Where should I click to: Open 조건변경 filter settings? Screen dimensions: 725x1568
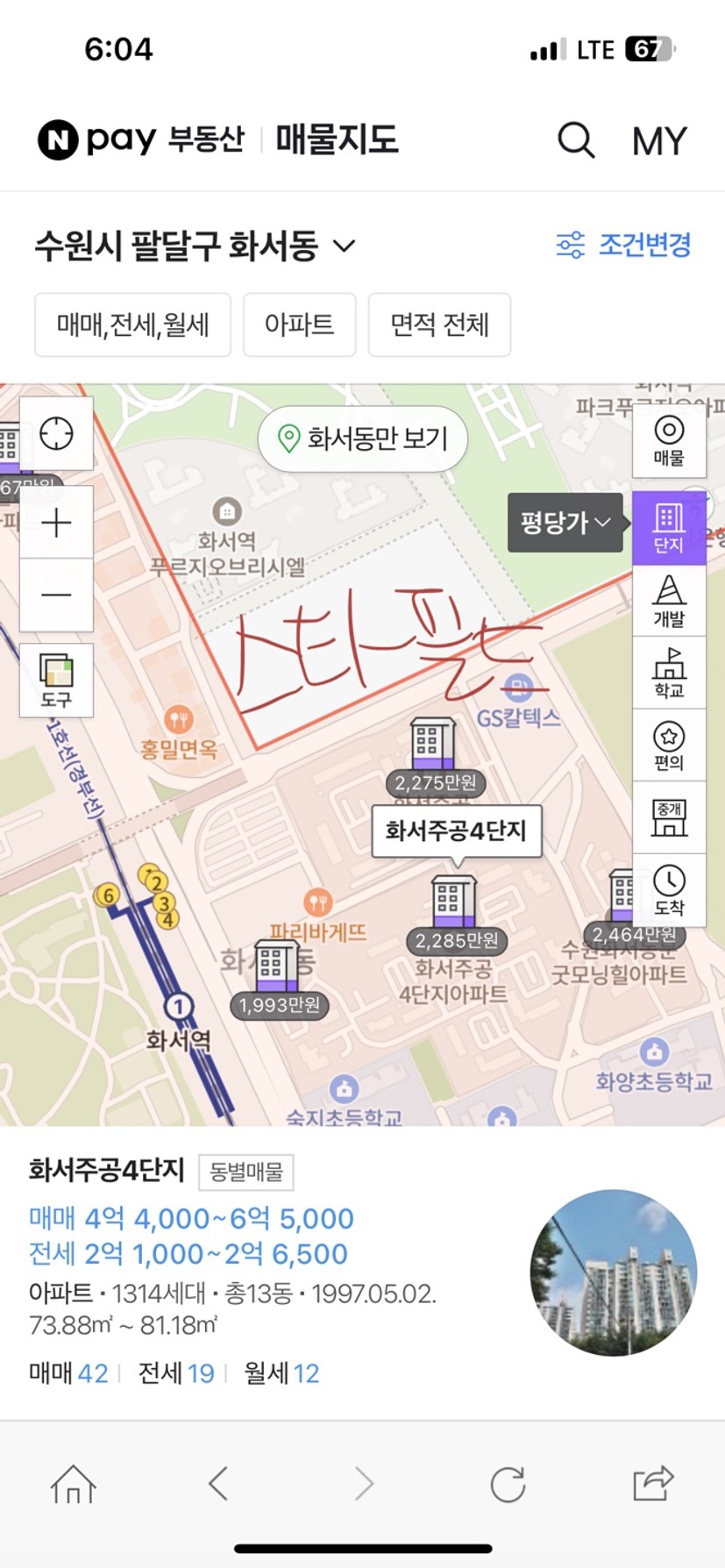tap(624, 245)
